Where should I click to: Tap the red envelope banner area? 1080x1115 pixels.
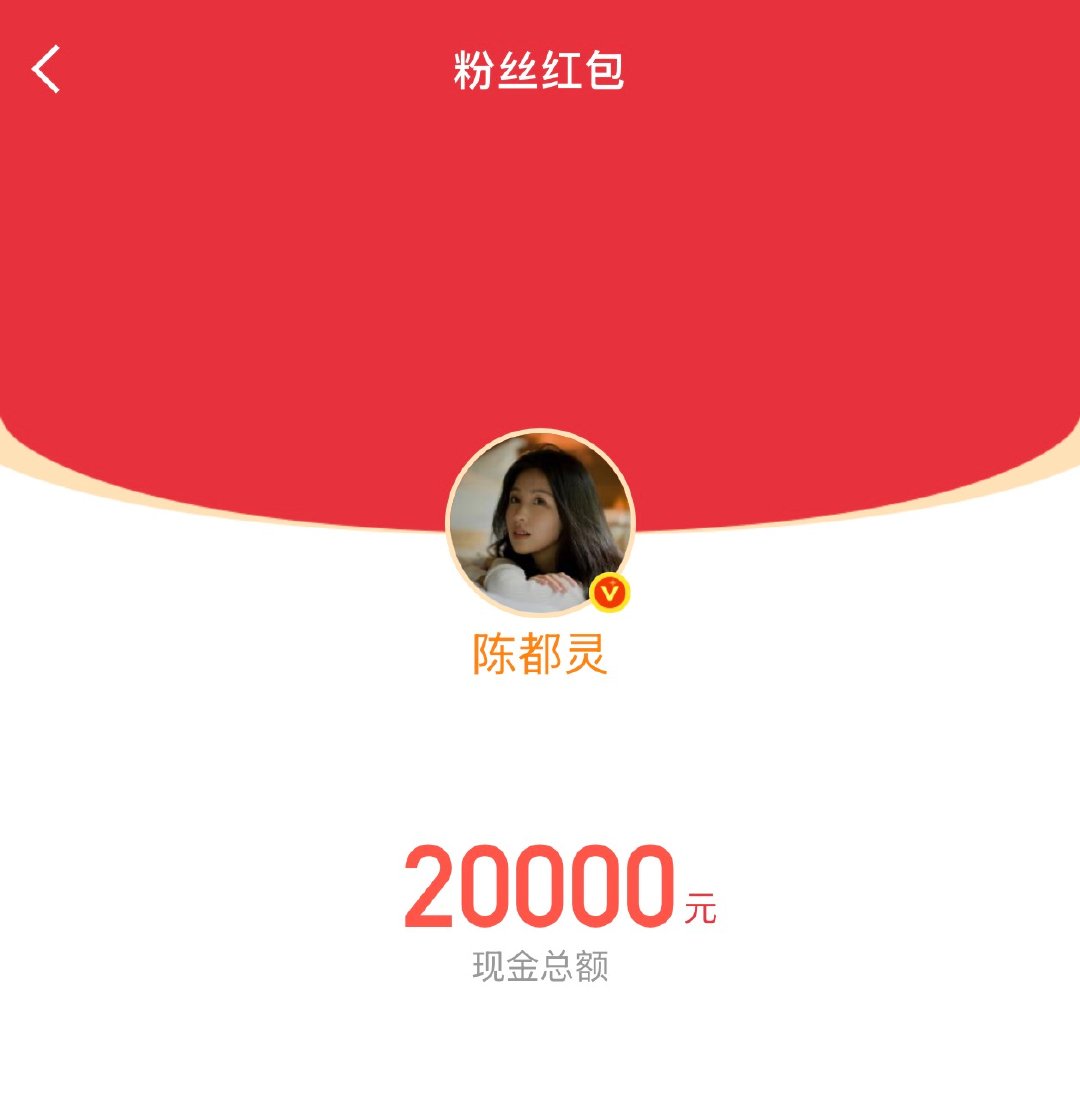tap(540, 280)
